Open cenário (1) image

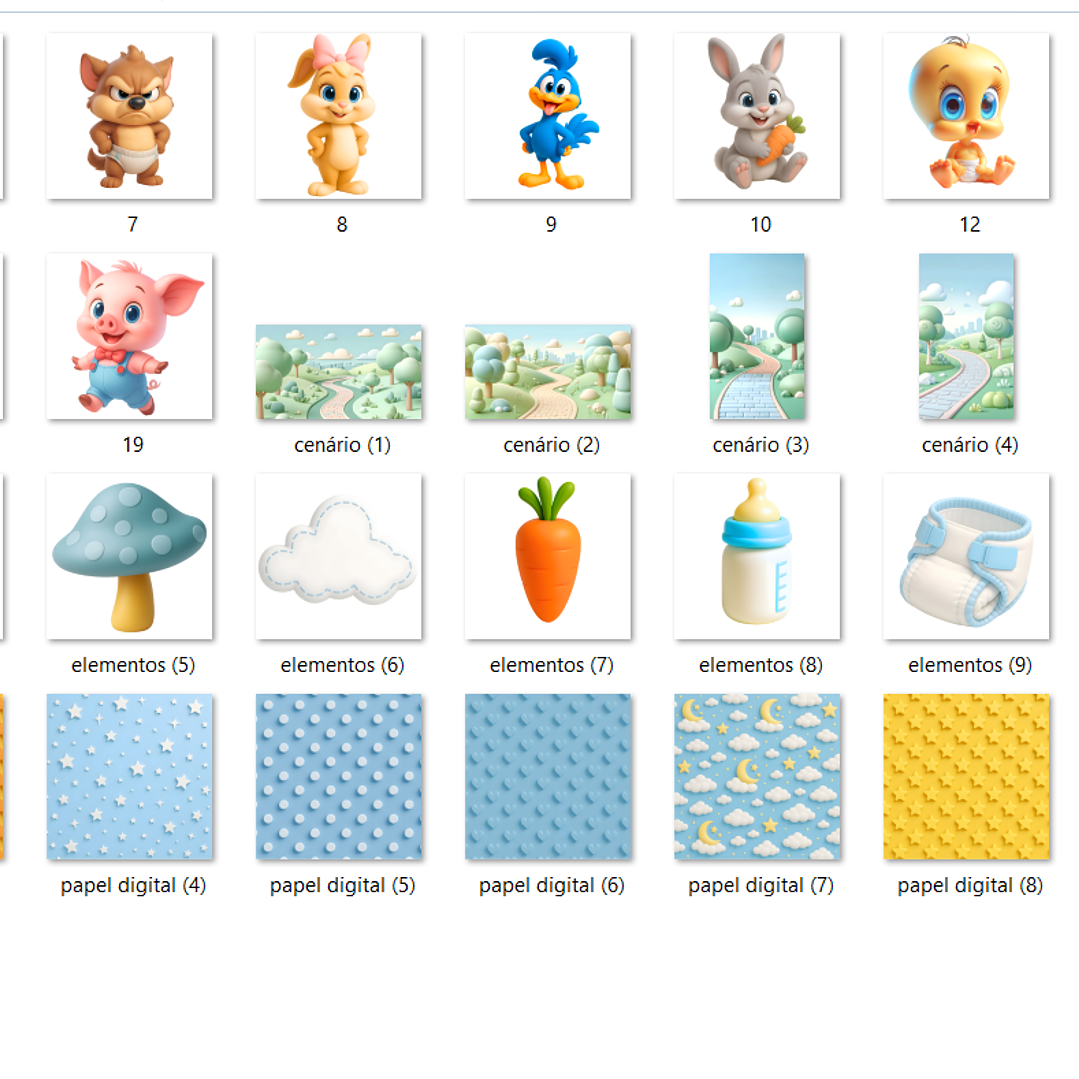point(338,371)
